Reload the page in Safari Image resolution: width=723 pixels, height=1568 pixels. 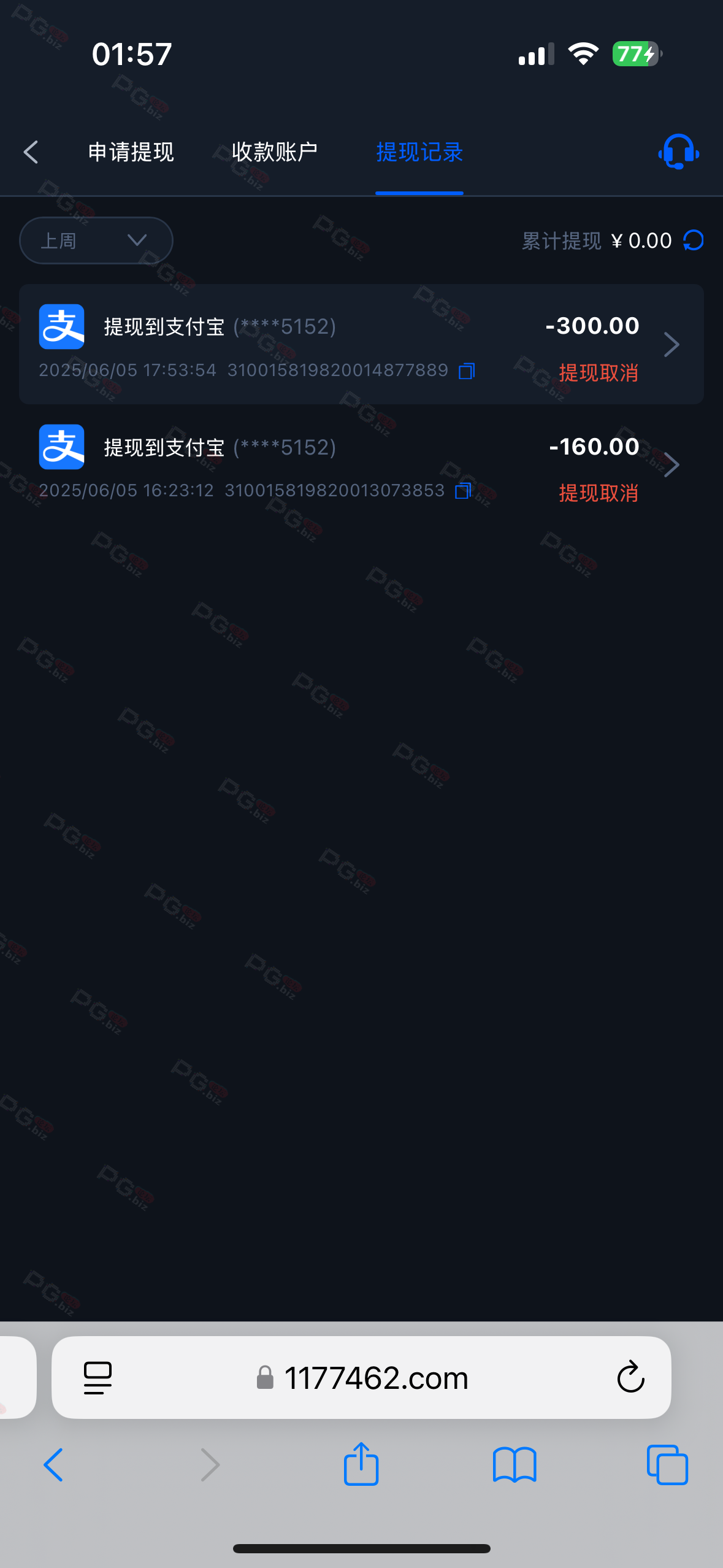(x=630, y=1377)
